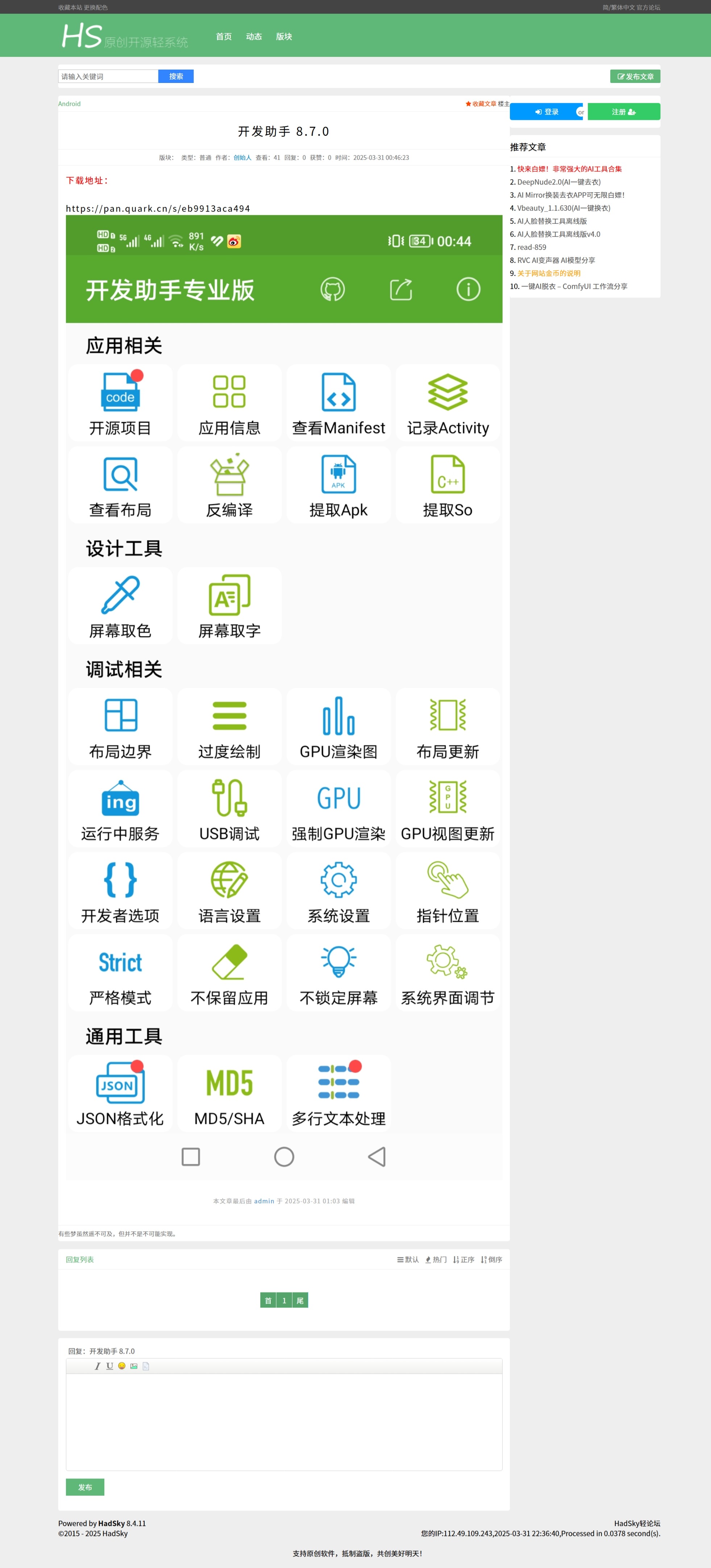Screen dimensions: 711x1568
Task: Sort replies in 倒序 order
Action: [491, 1259]
